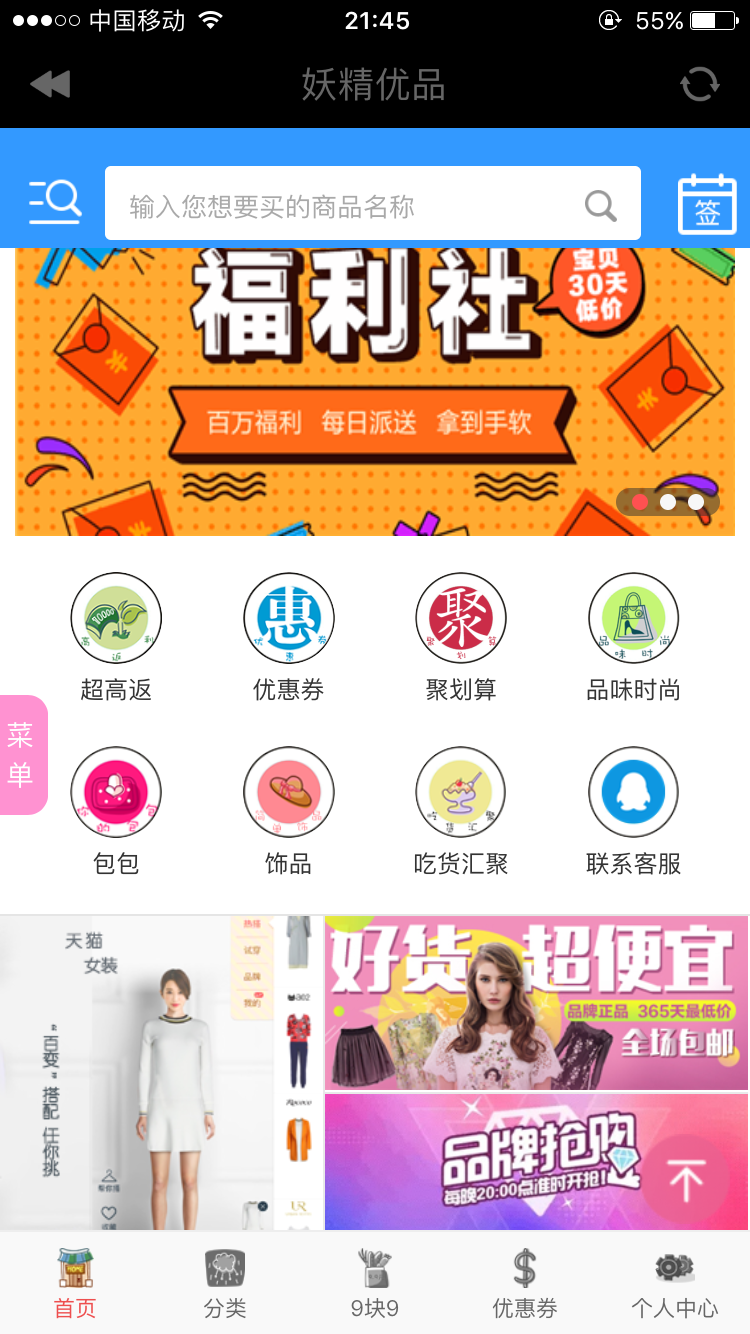Focus the product name search field

tap(373, 203)
